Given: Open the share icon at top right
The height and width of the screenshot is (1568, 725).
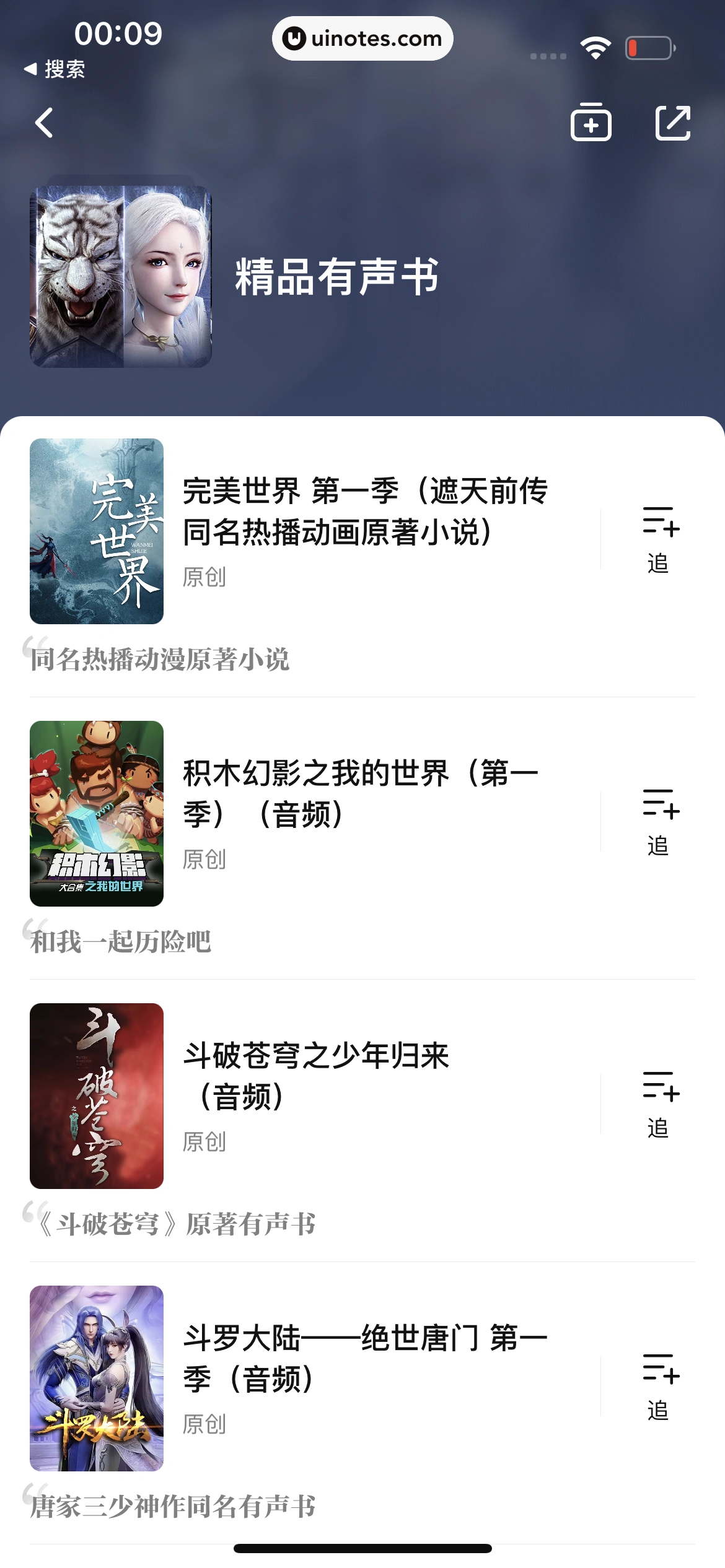Looking at the screenshot, I should pos(674,123).
